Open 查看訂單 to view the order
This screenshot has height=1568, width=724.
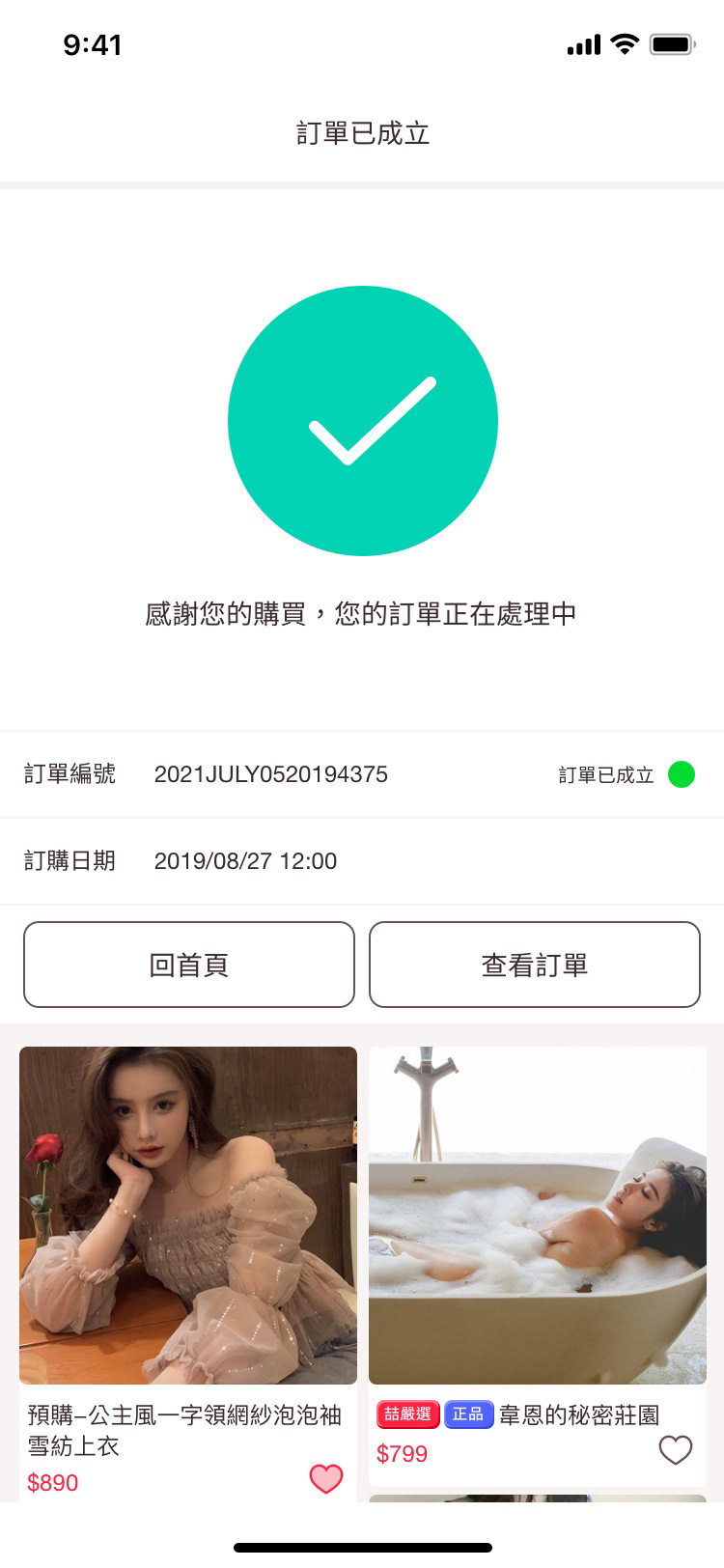(x=535, y=965)
